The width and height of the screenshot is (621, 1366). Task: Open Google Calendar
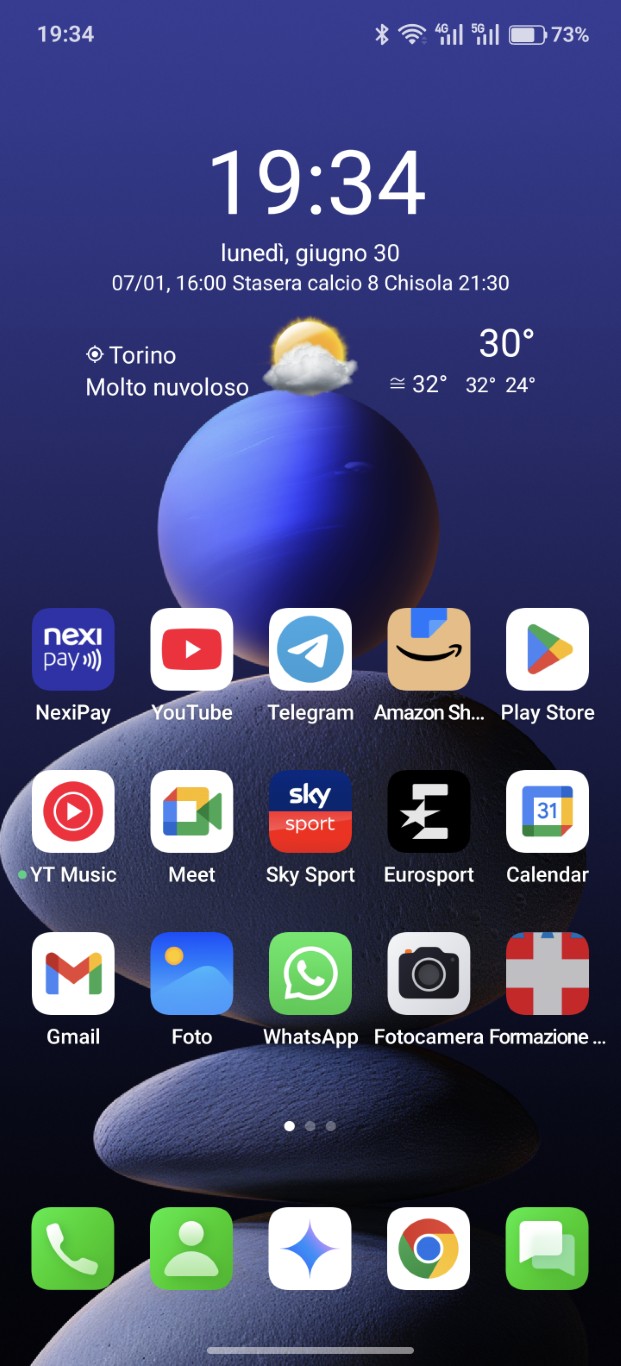coord(547,811)
